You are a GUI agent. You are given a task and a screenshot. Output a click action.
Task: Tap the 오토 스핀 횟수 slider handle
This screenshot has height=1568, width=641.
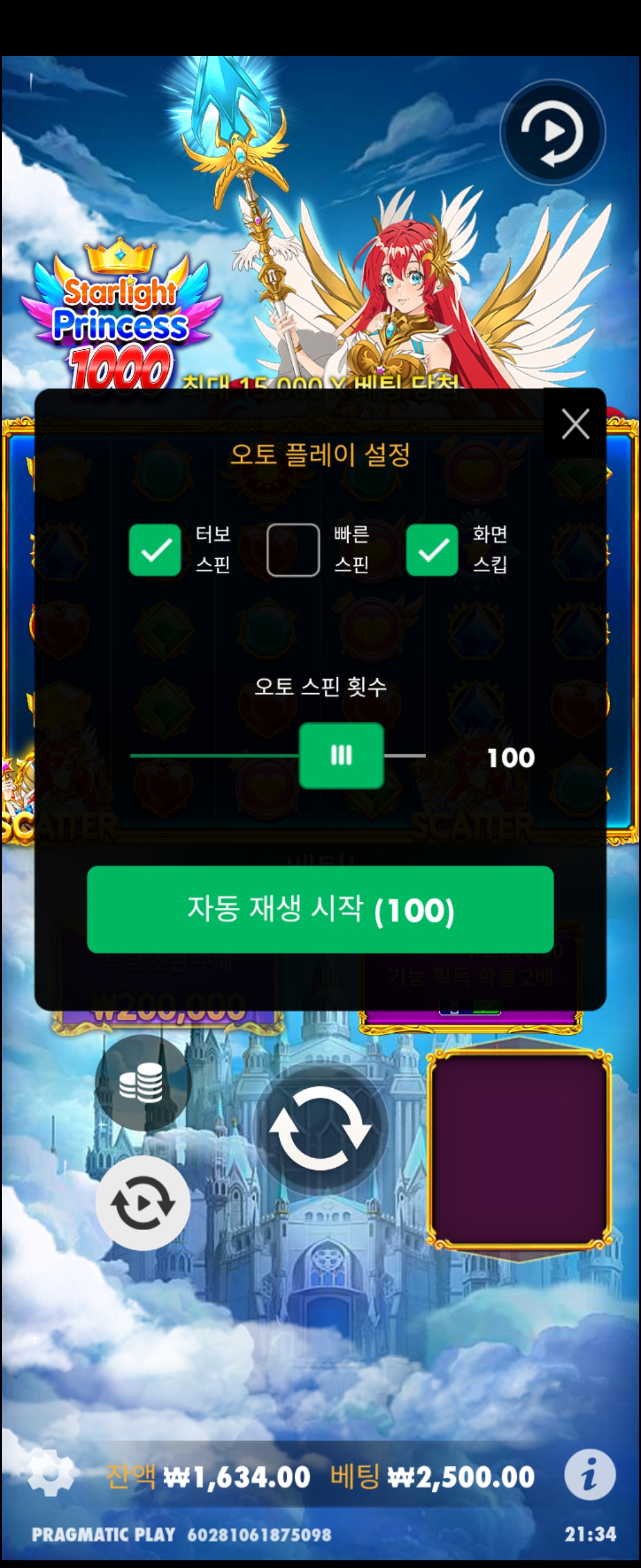click(x=341, y=755)
